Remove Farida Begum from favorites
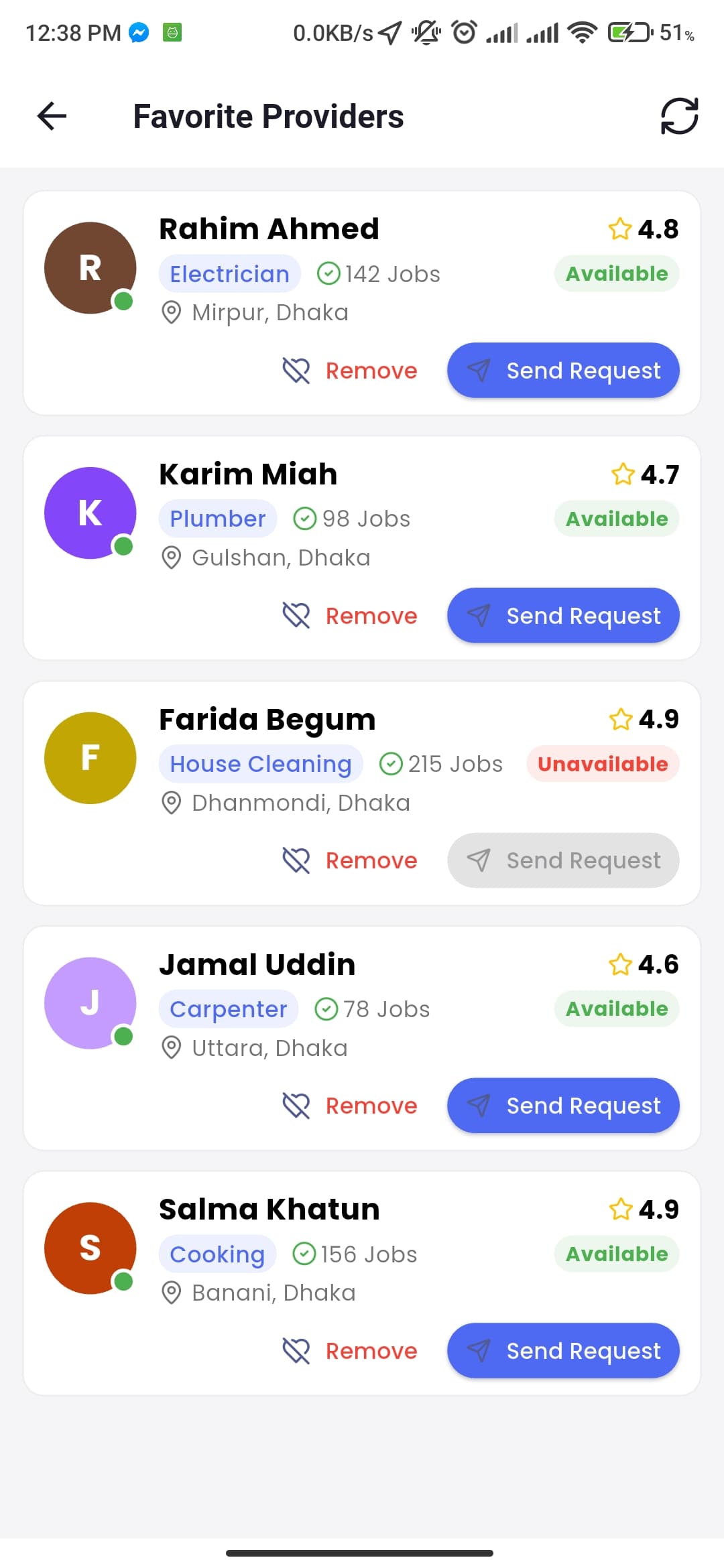 pyautogui.click(x=350, y=860)
